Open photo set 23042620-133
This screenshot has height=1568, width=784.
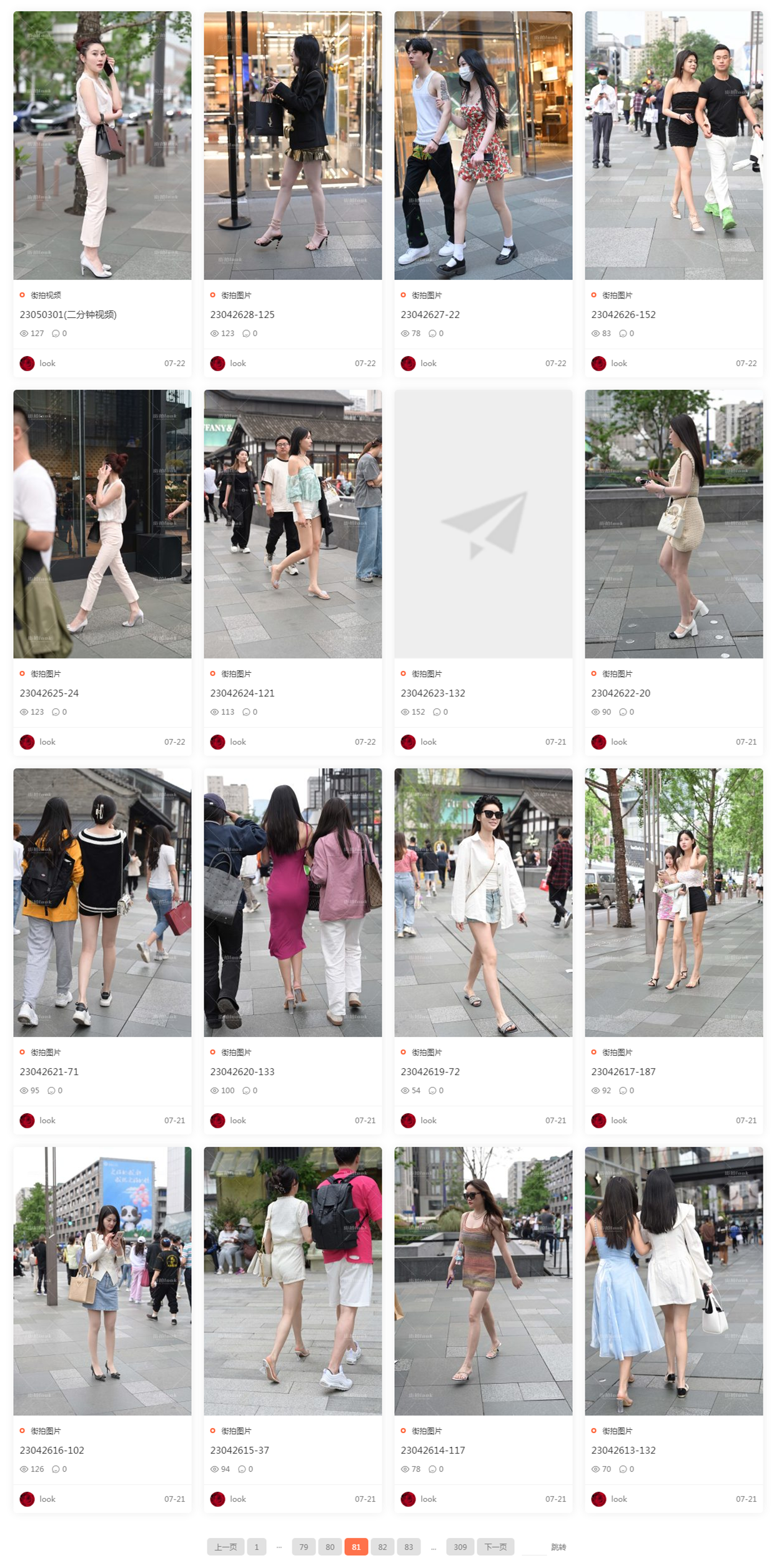coord(242,1071)
